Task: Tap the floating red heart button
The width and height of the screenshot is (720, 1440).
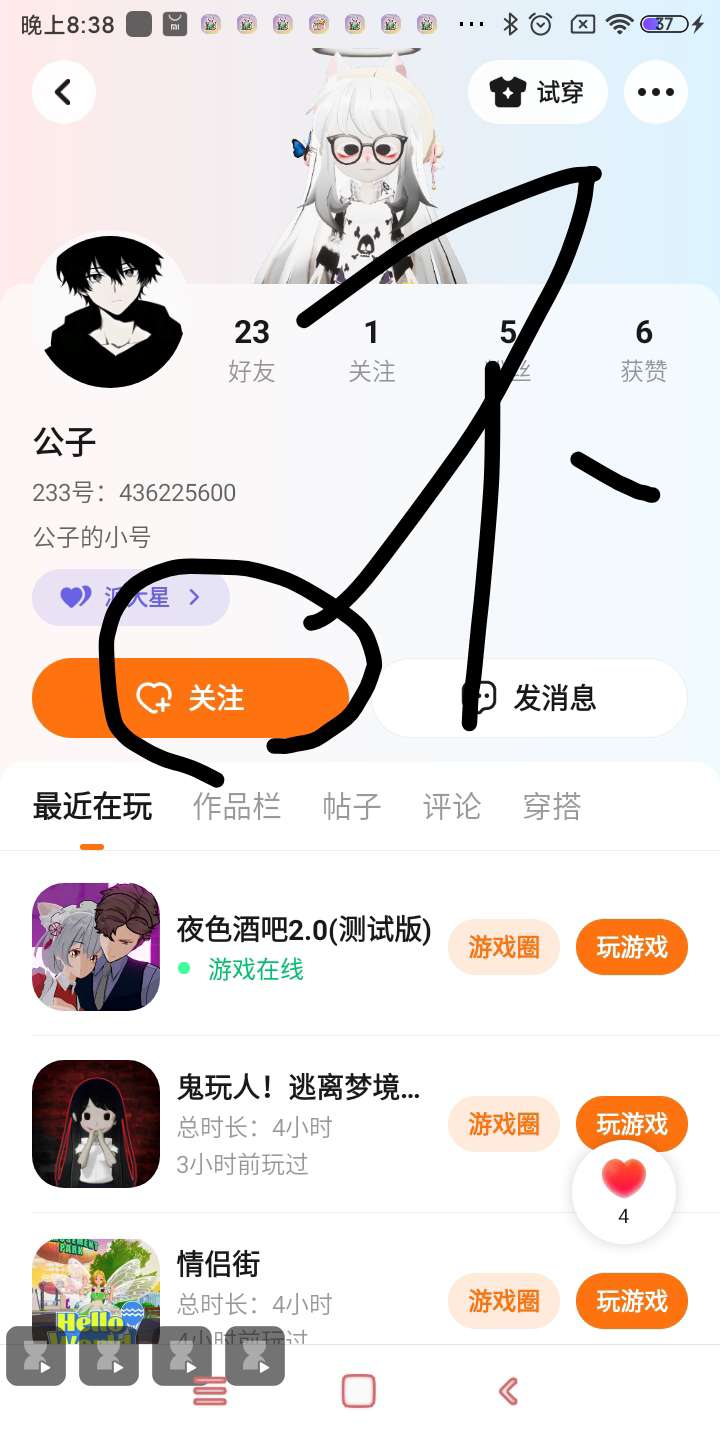Action: click(x=624, y=1190)
